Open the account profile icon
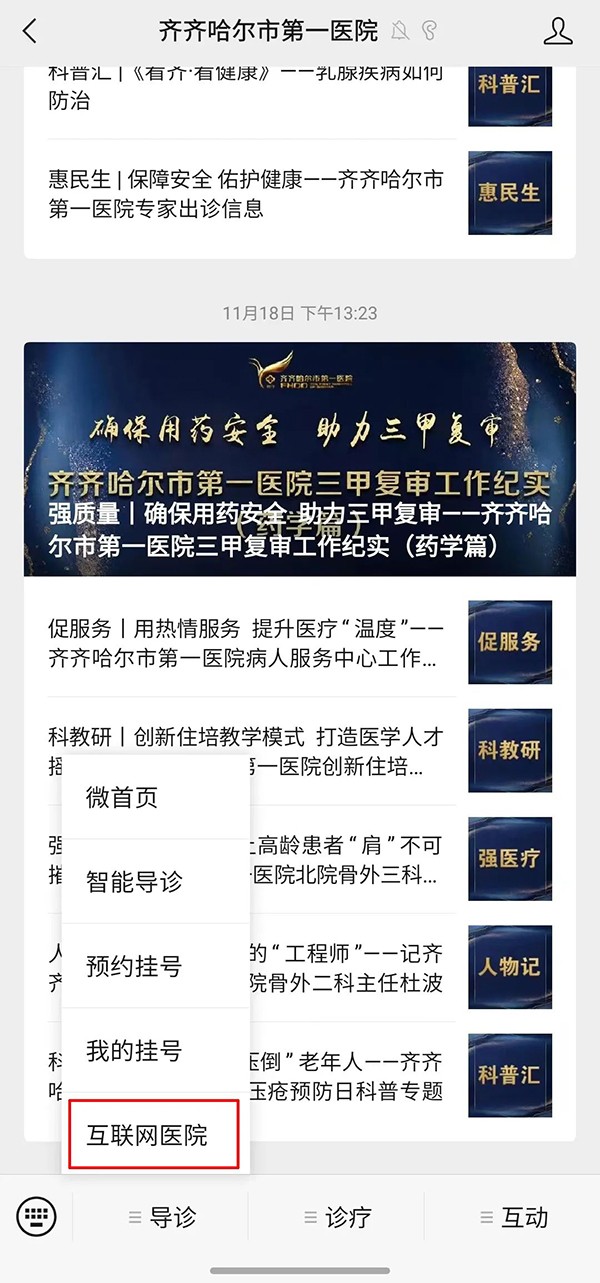The image size is (600, 1283). click(x=558, y=31)
